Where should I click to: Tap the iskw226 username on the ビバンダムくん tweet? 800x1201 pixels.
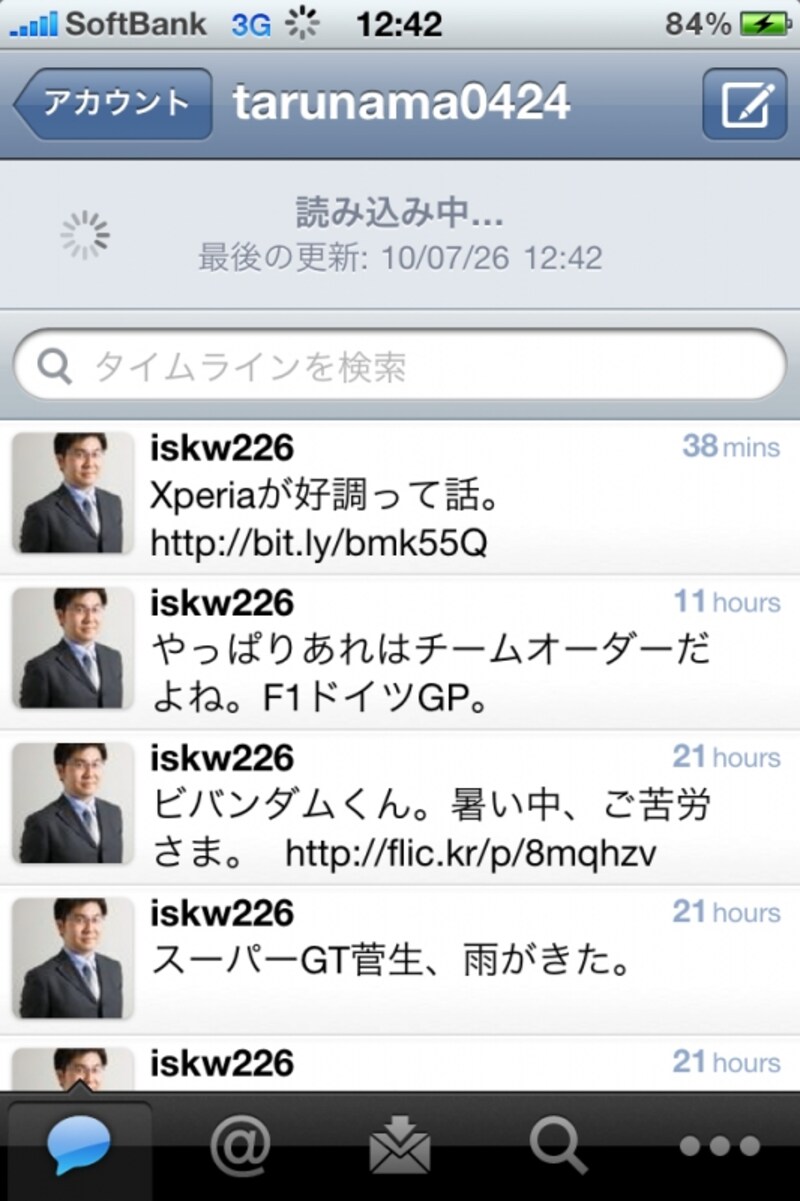pyautogui.click(x=221, y=758)
